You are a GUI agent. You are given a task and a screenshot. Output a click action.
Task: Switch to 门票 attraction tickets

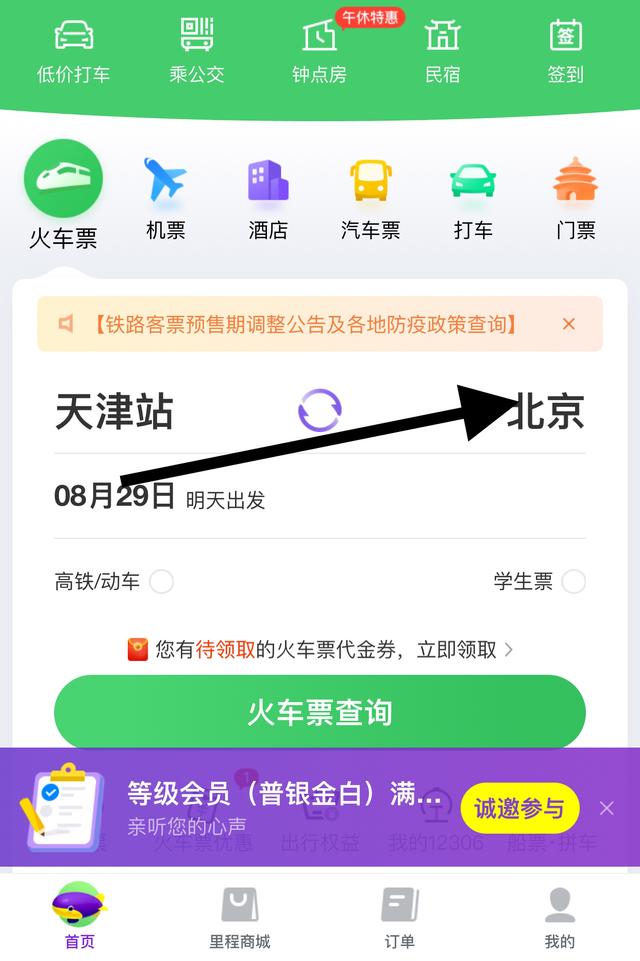(x=575, y=199)
